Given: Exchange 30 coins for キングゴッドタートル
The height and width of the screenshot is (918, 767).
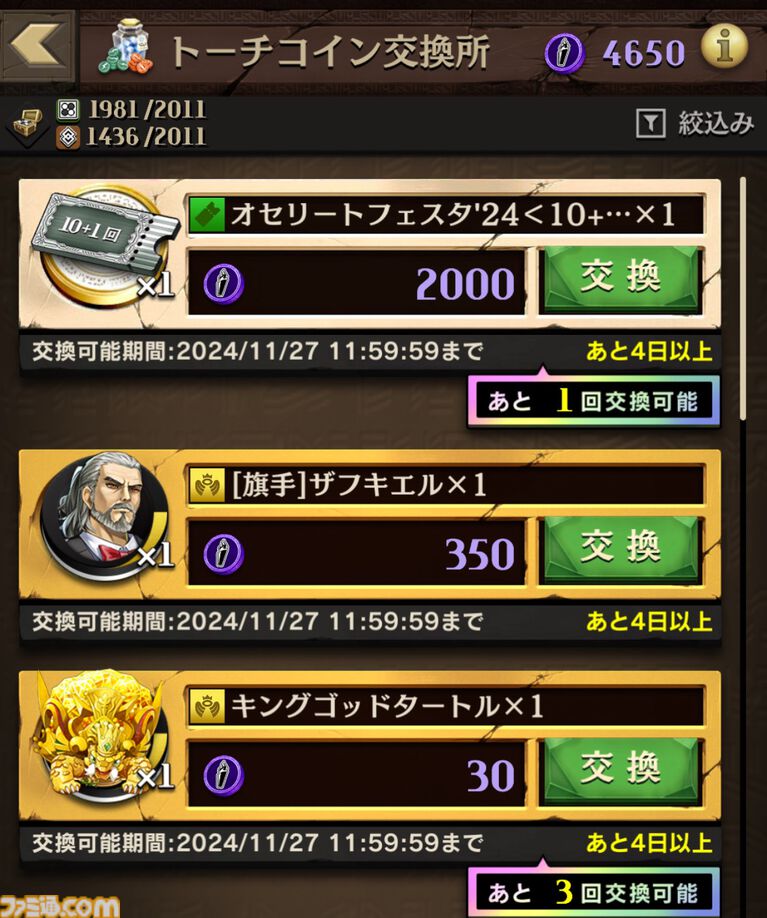Looking at the screenshot, I should [620, 769].
